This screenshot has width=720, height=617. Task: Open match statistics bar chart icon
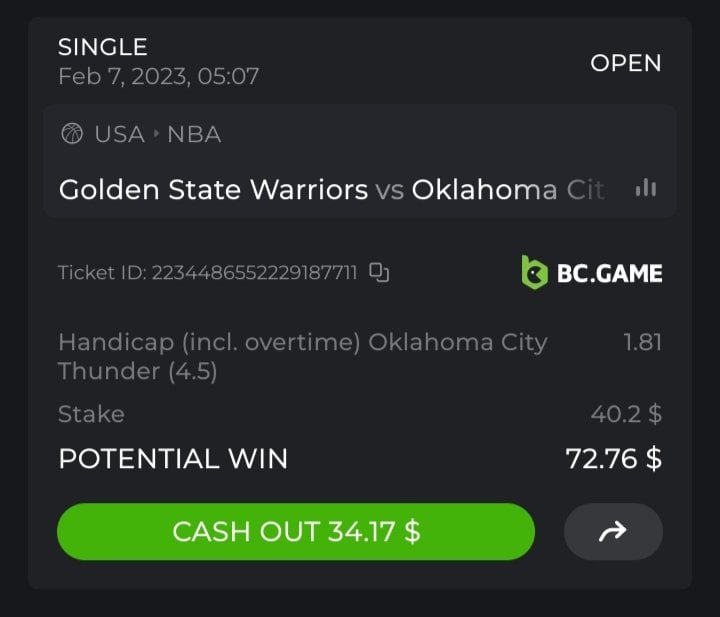click(646, 189)
